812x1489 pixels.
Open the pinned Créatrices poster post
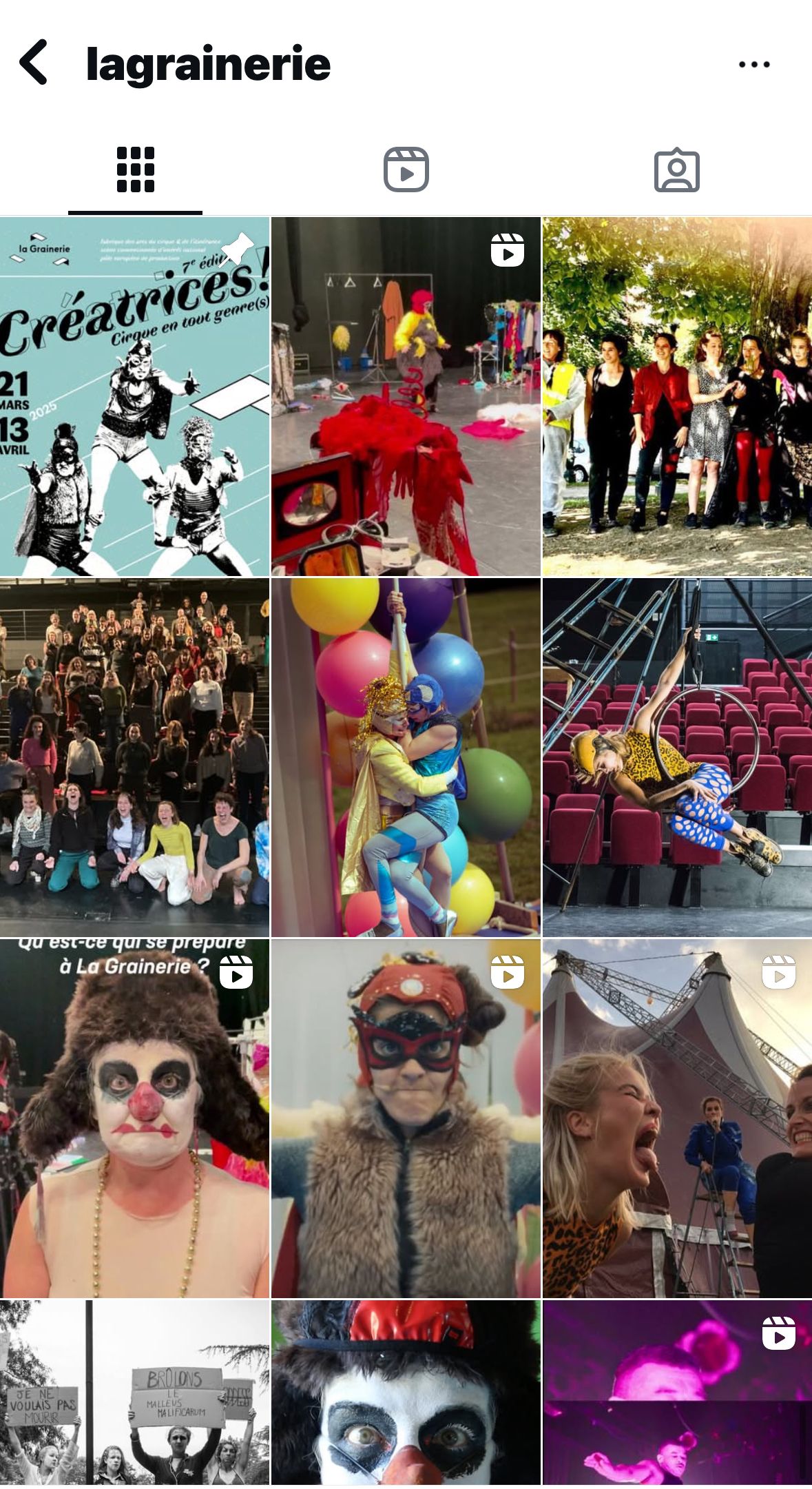click(x=134, y=397)
